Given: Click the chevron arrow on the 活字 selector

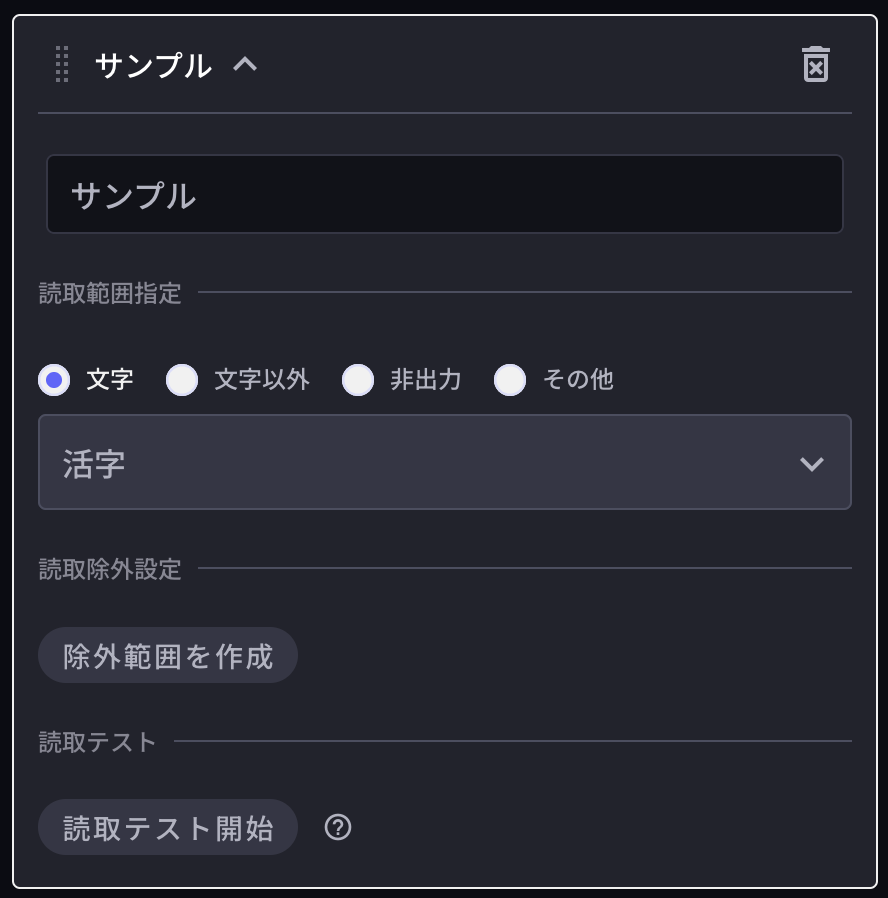Looking at the screenshot, I should (x=812, y=463).
